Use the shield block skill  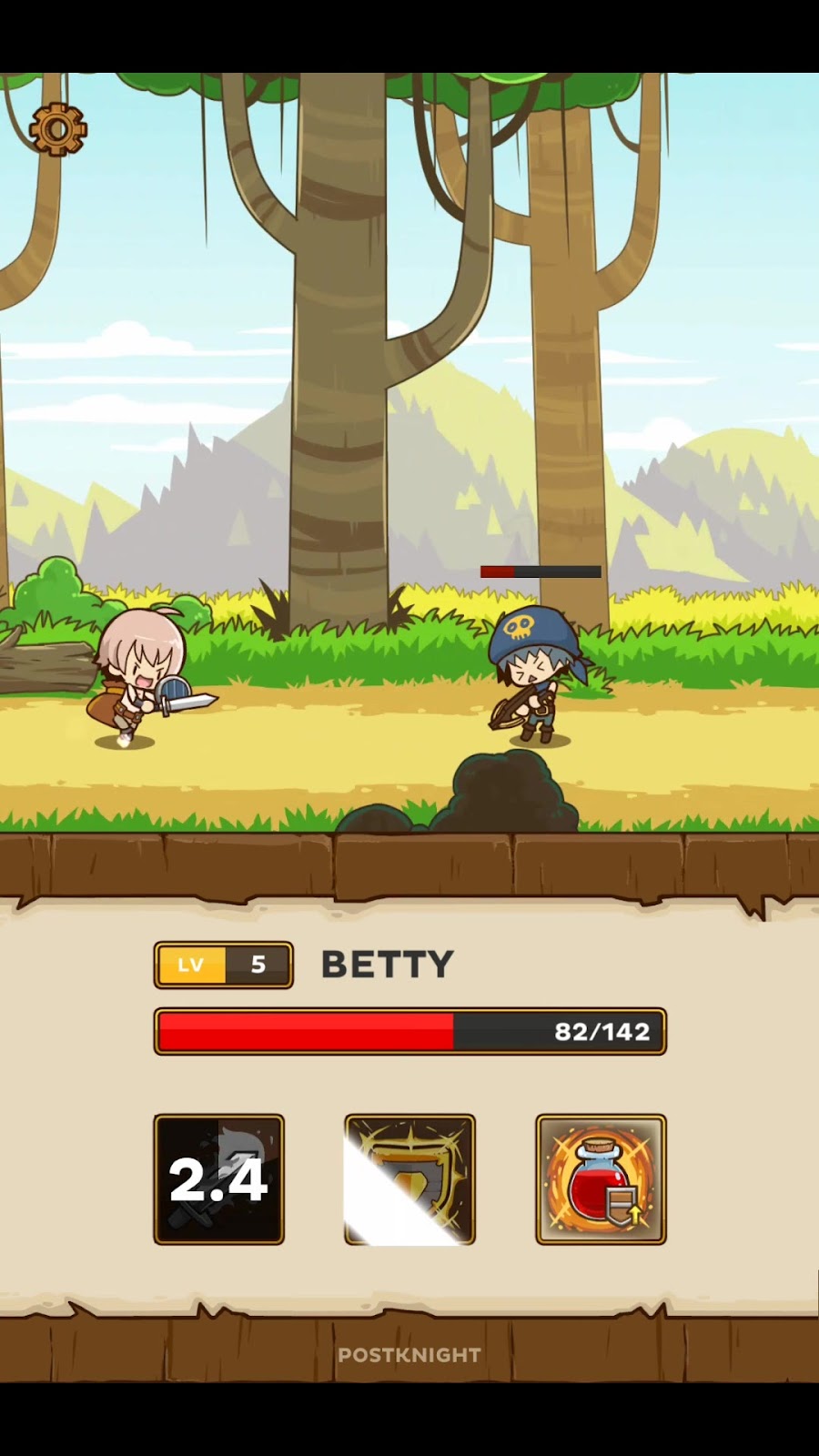[x=409, y=1178]
